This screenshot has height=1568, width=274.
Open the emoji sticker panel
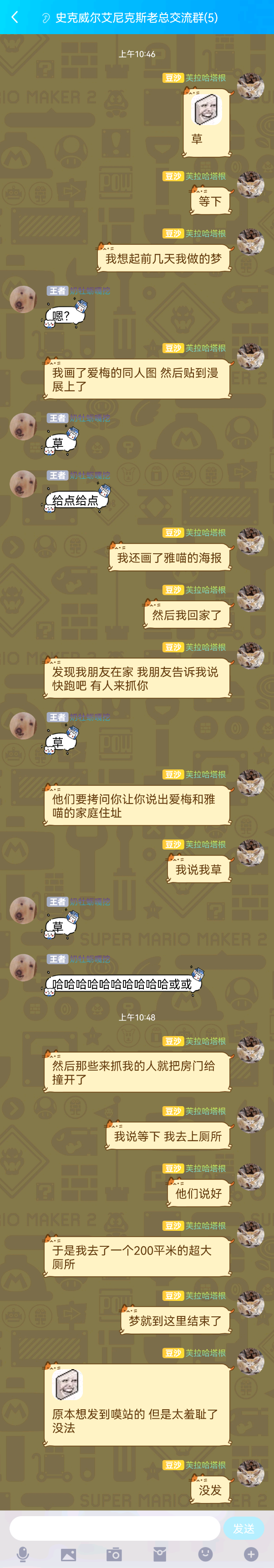pyautogui.click(x=205, y=1554)
